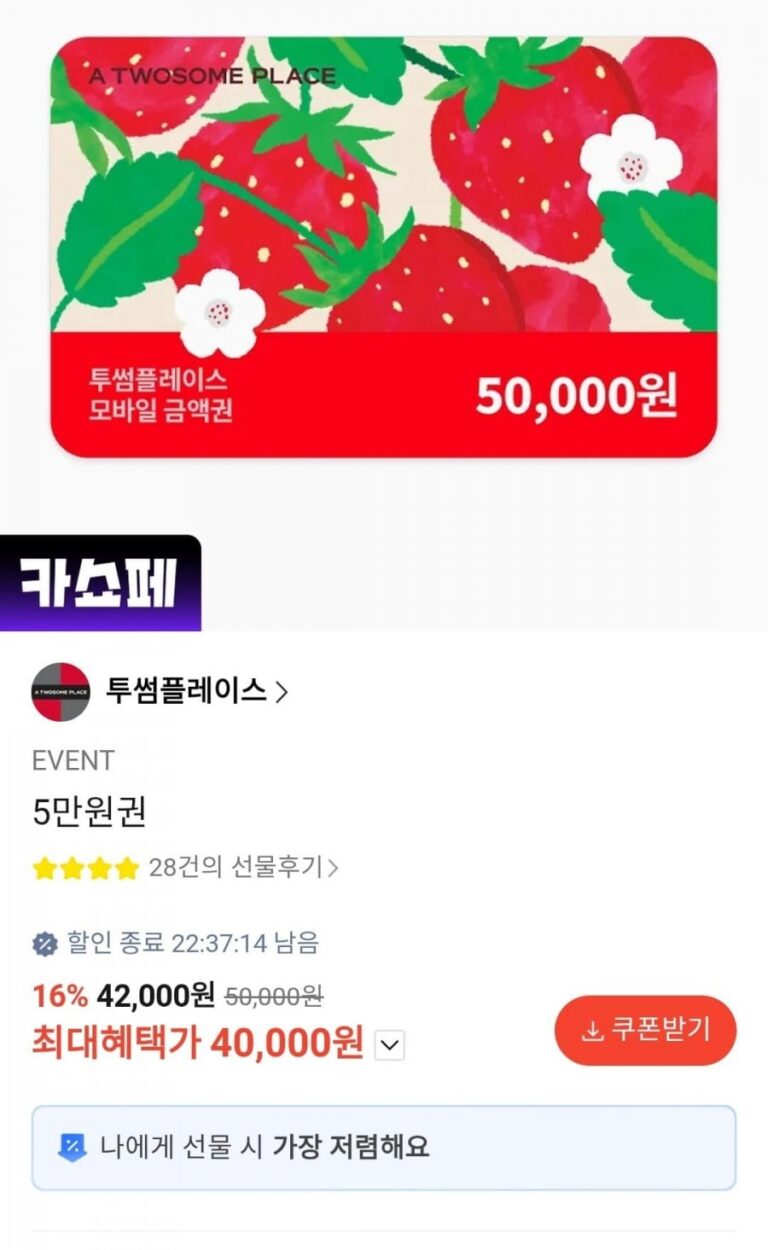Tap the 쿠폰받기 button
The image size is (768, 1250).
[x=645, y=1030]
